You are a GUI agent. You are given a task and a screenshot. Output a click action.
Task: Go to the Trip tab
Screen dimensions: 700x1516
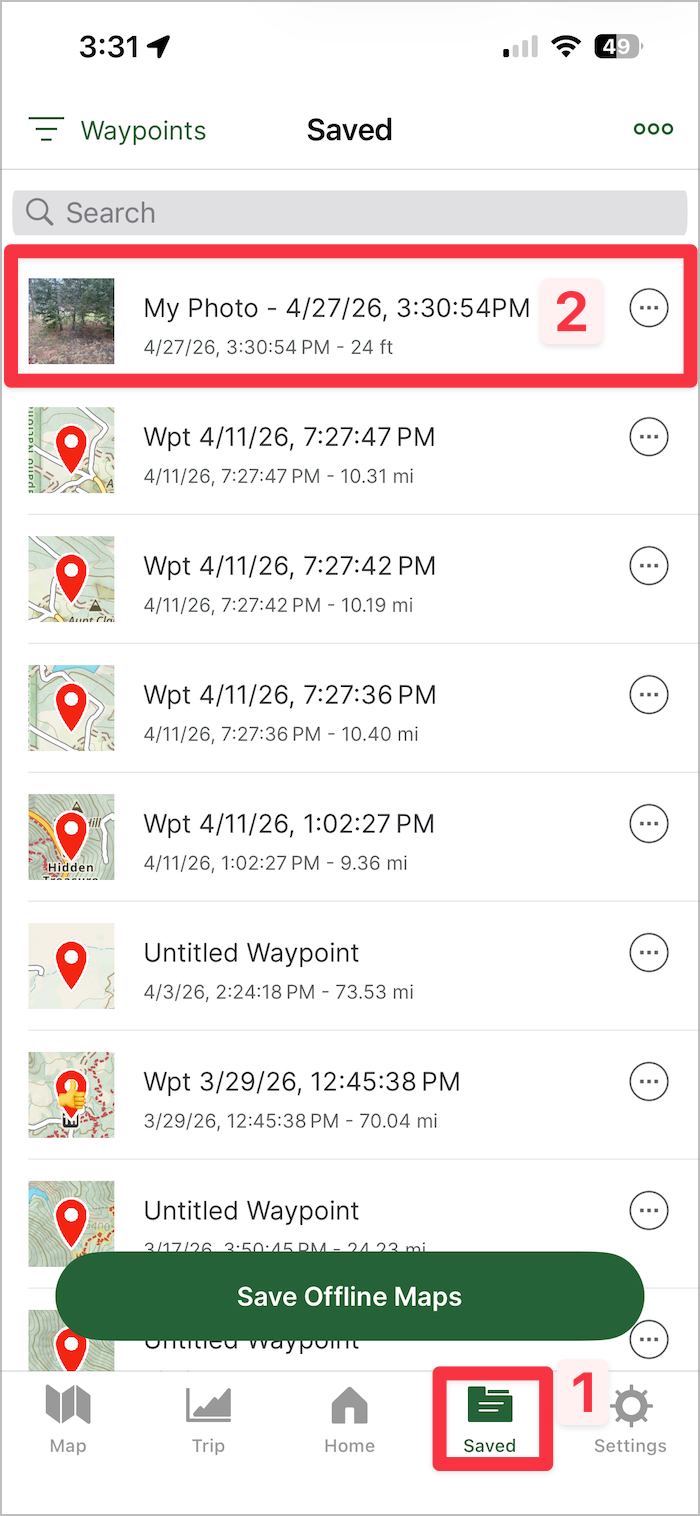pos(208,1419)
